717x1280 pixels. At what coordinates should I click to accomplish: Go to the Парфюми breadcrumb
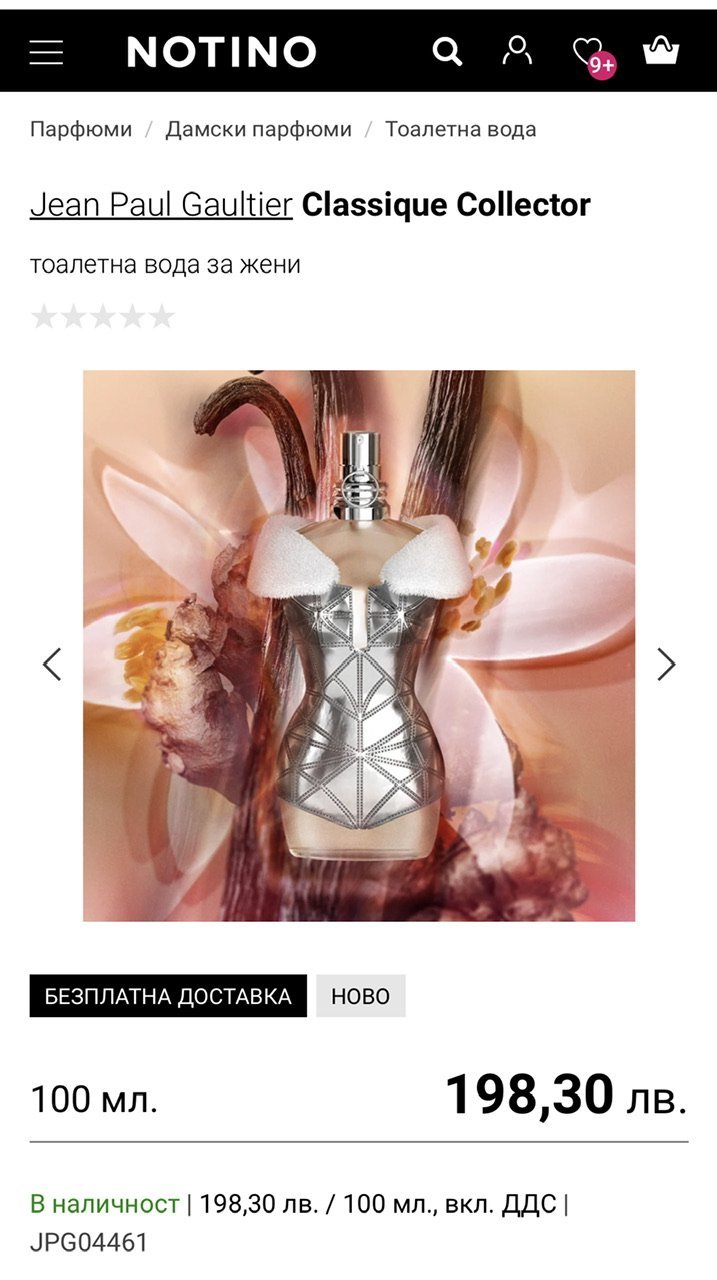(x=81, y=129)
